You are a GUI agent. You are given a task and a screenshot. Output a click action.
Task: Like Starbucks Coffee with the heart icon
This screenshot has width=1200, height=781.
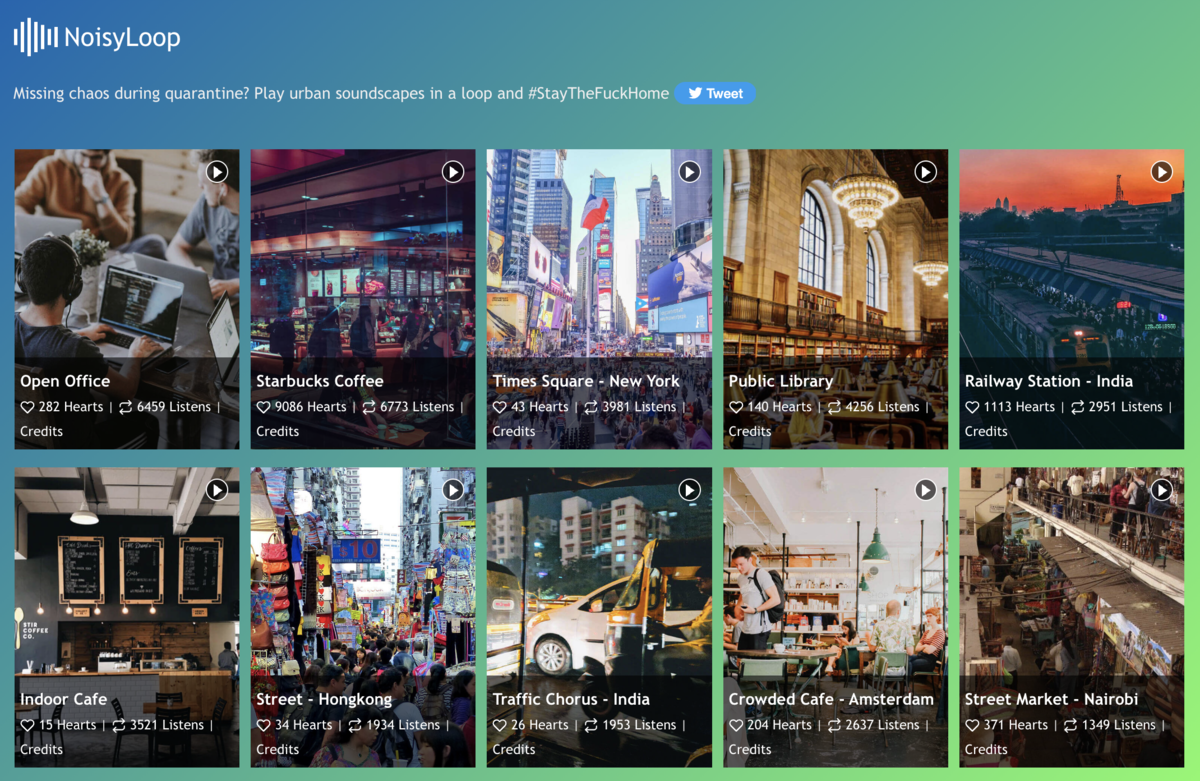pos(264,407)
